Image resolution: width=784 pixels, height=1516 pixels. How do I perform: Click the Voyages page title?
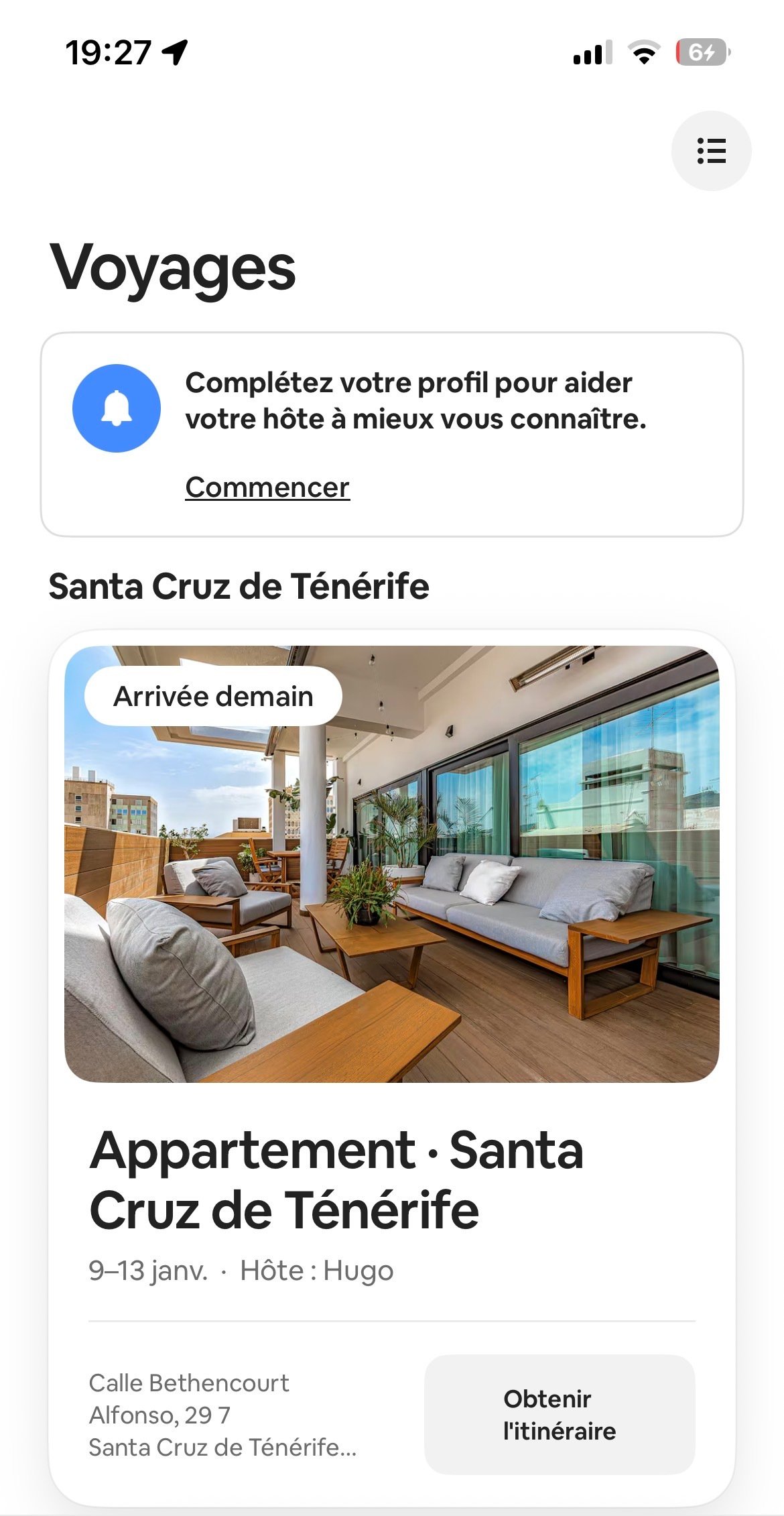[172, 268]
